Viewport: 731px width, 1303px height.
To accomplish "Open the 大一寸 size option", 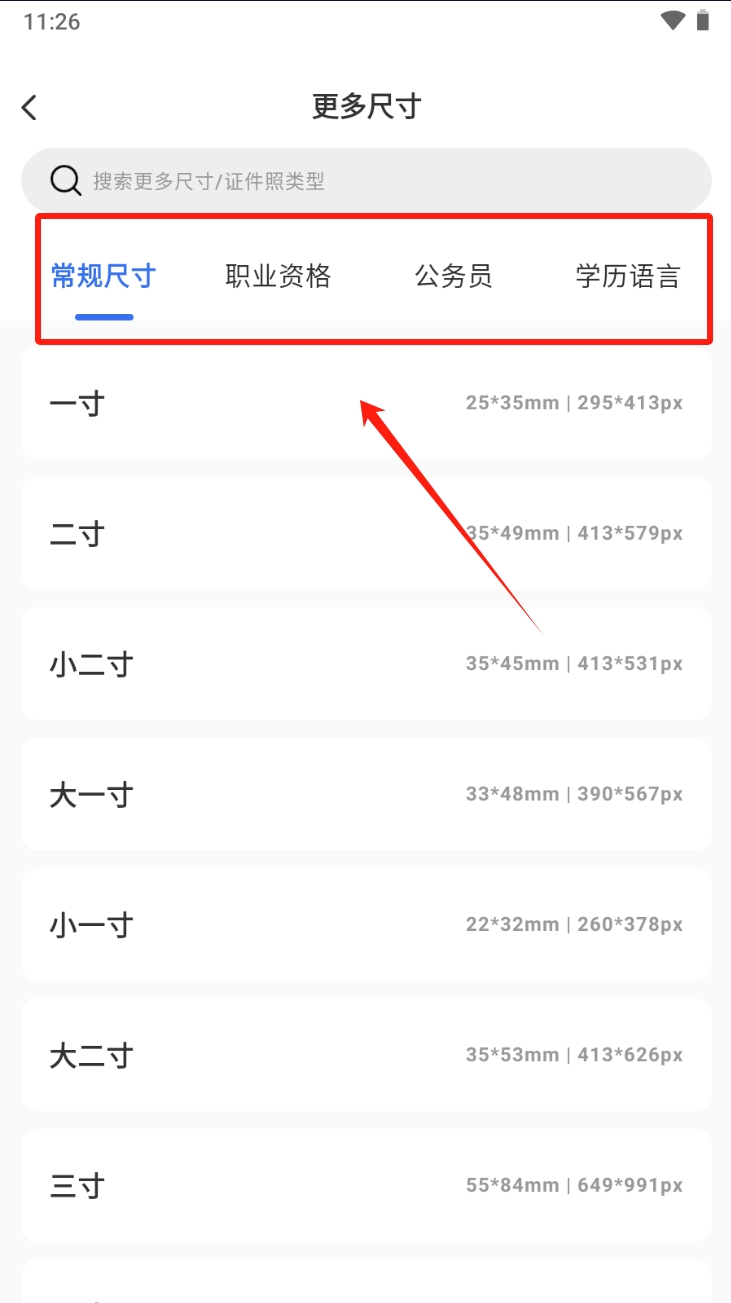I will point(366,794).
